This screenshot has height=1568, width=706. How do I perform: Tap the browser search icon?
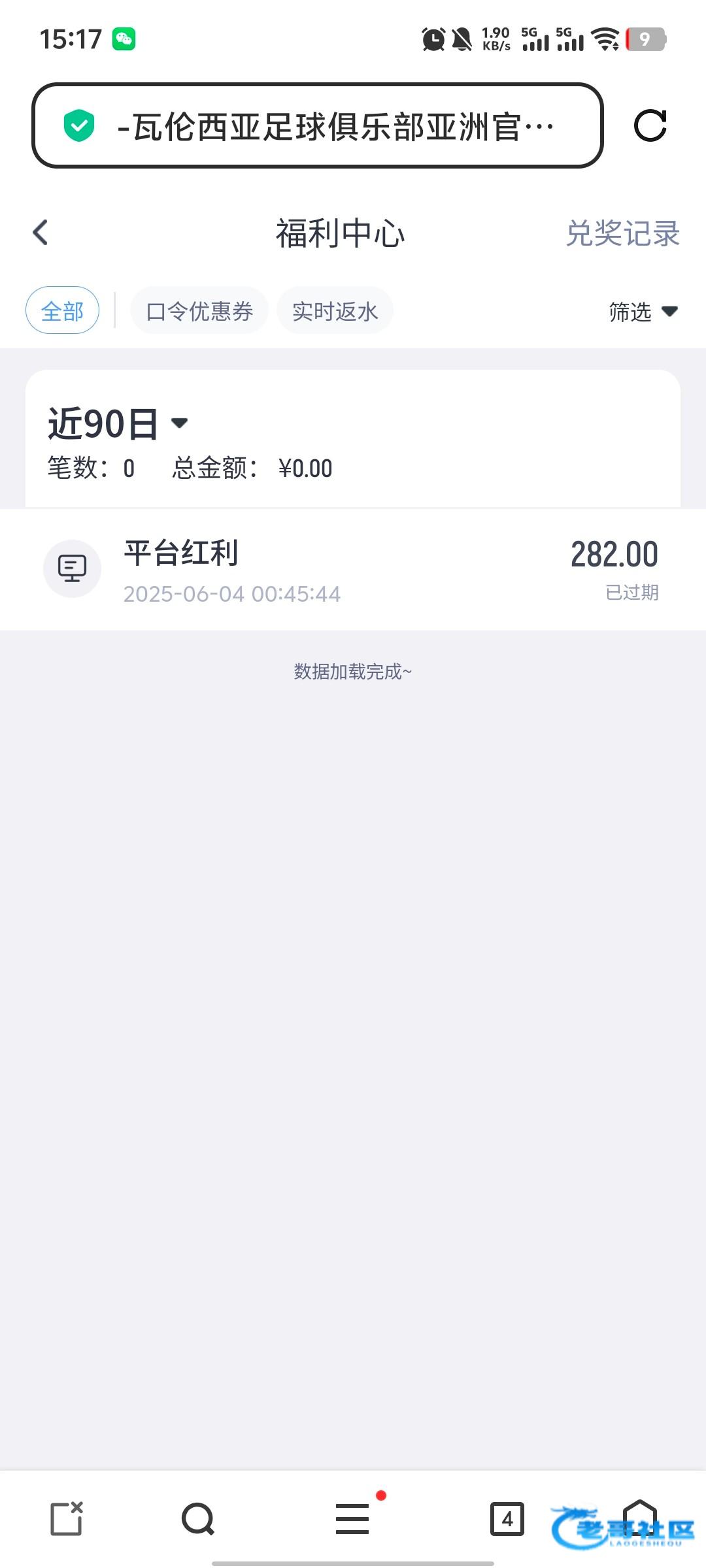[x=198, y=1519]
